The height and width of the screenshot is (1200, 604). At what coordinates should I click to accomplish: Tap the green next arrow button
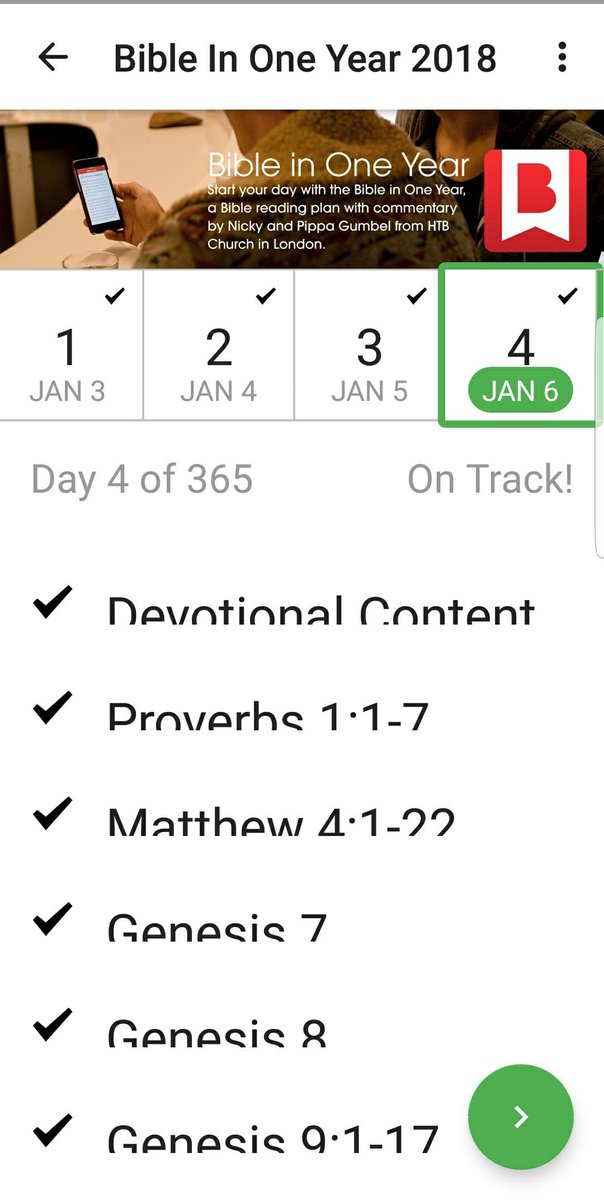521,1117
